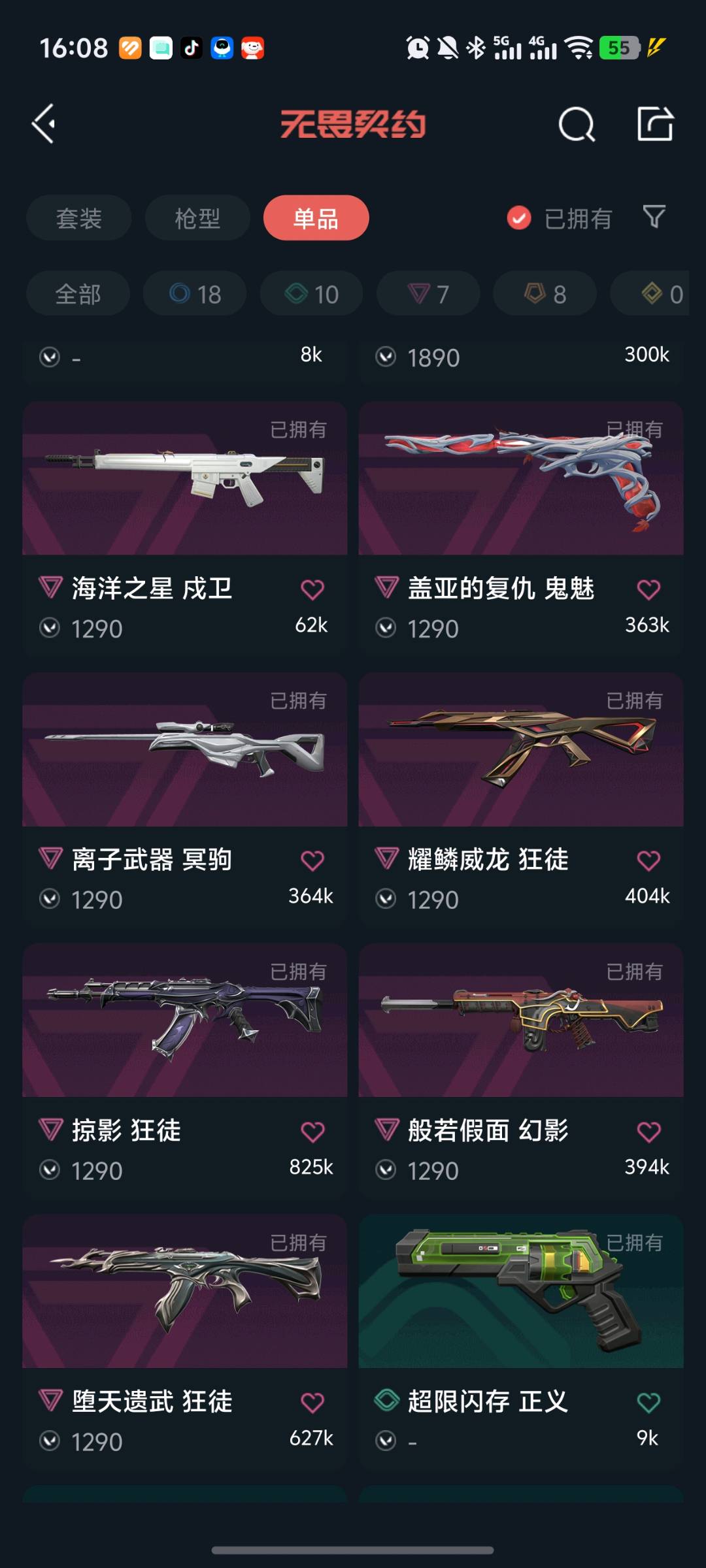The width and height of the screenshot is (706, 1568).
Task: Toggle the 已拥有 owned checkbox
Action: click(519, 218)
